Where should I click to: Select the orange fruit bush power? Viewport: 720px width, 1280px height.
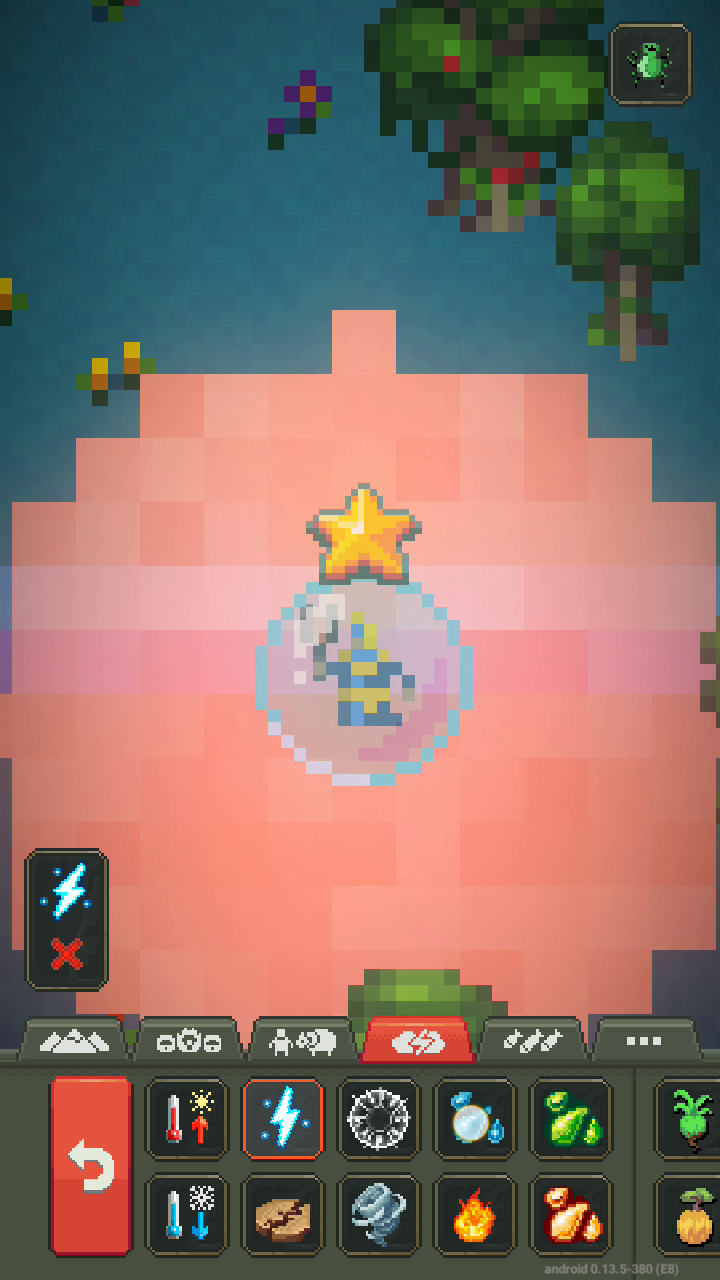(688, 1214)
